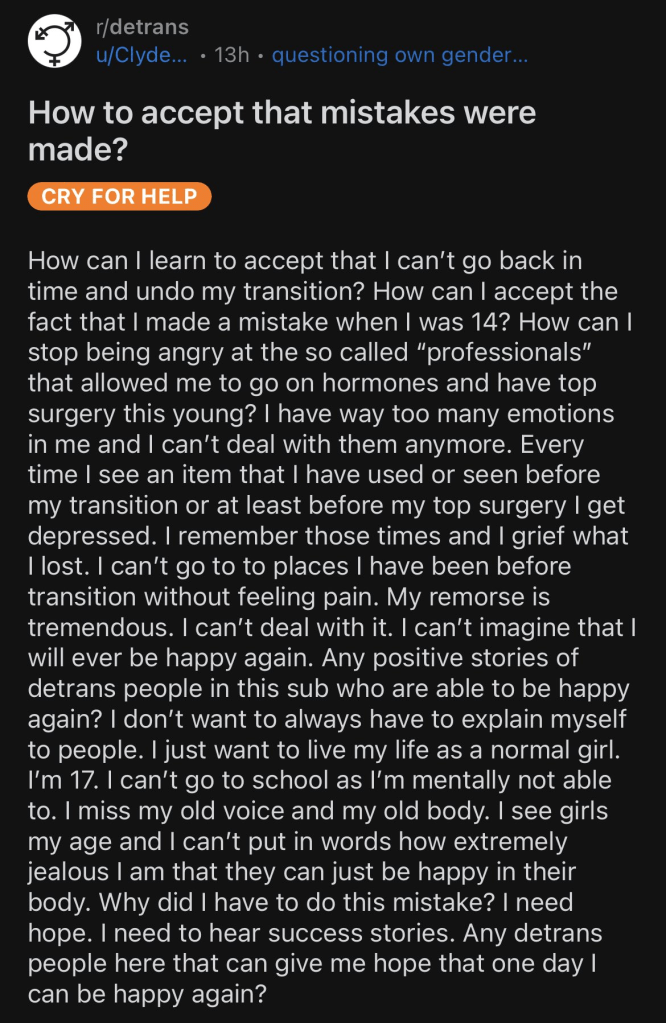Open the r/detrans subreddit avatar
This screenshot has width=666, height=1023.
pos(54,42)
